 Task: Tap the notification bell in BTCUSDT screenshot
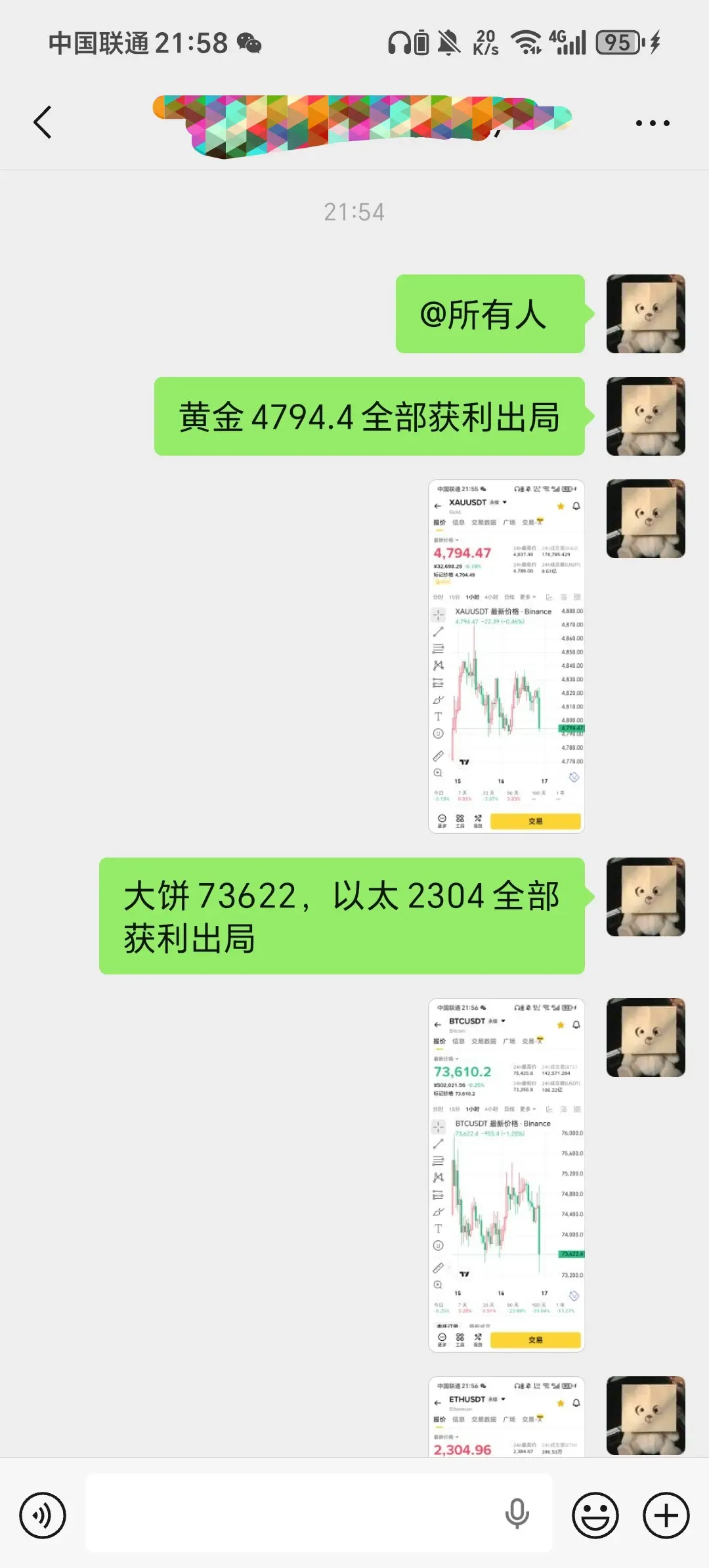point(576,1025)
